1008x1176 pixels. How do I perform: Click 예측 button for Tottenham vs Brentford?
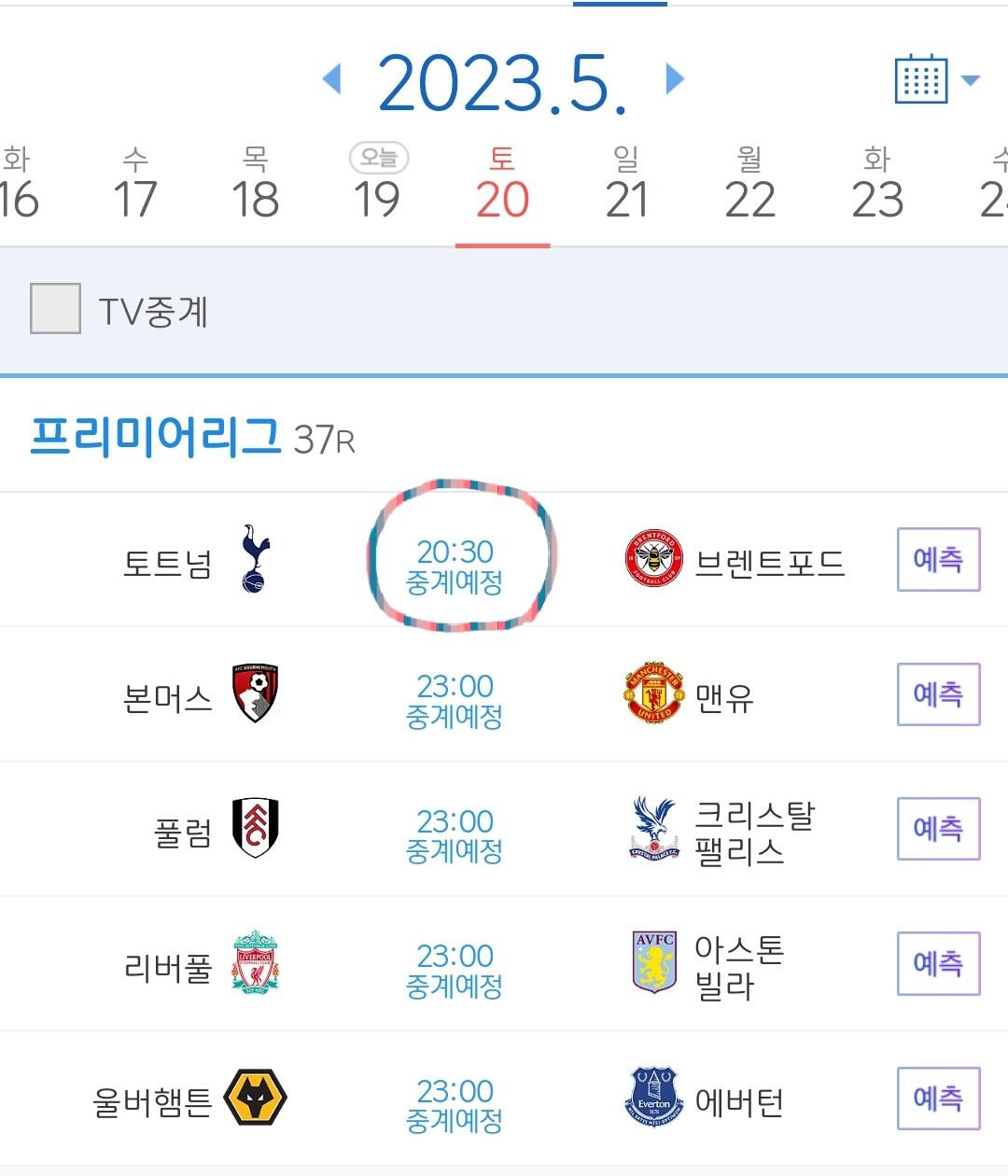(x=937, y=559)
